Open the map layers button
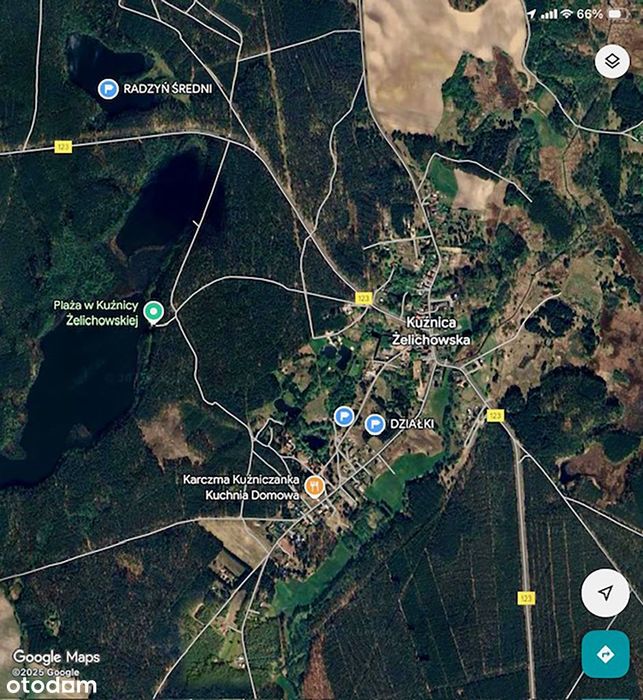643x700 pixels. [x=611, y=61]
